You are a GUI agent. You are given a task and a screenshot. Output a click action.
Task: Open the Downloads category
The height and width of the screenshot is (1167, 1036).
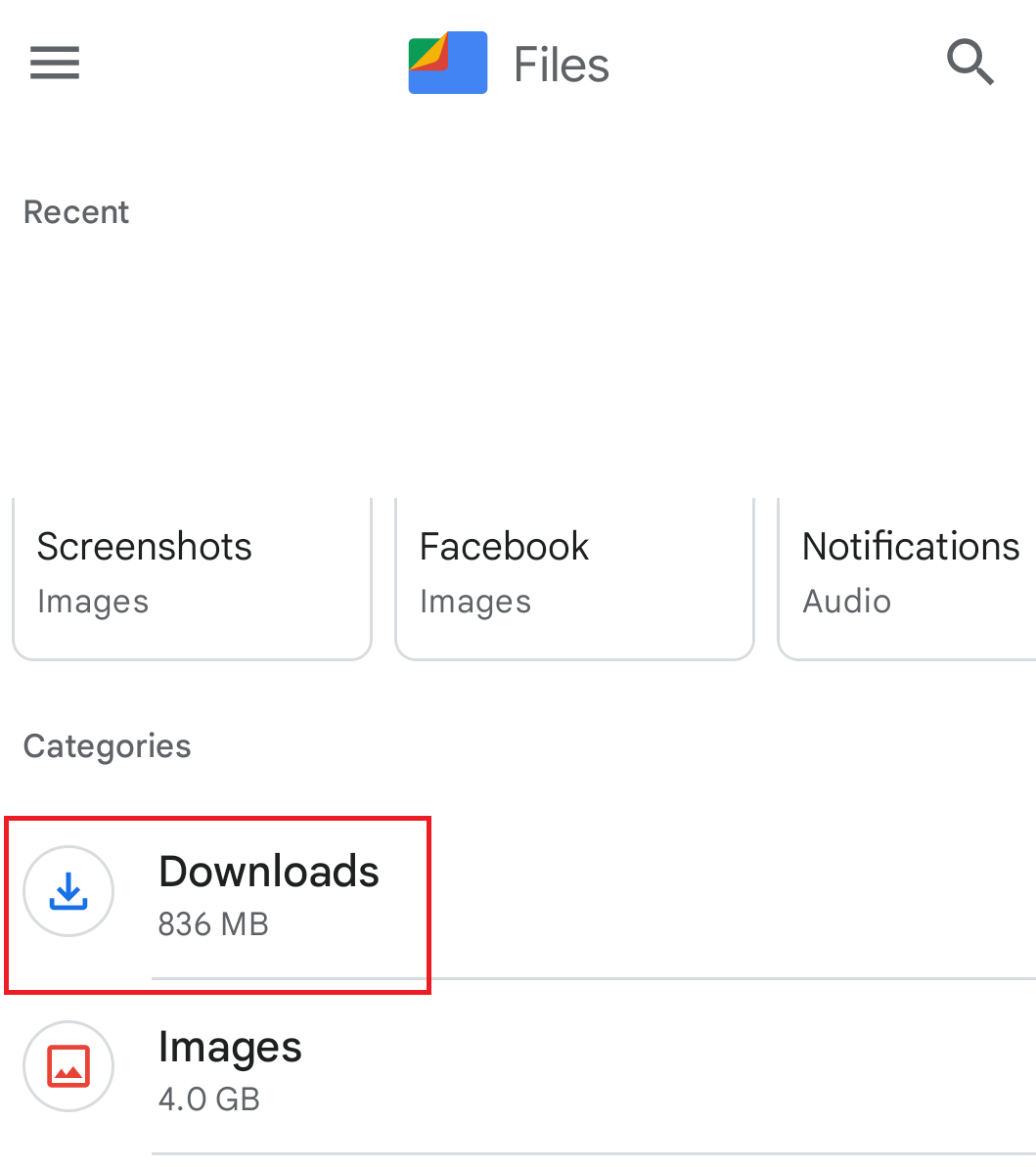click(x=268, y=892)
